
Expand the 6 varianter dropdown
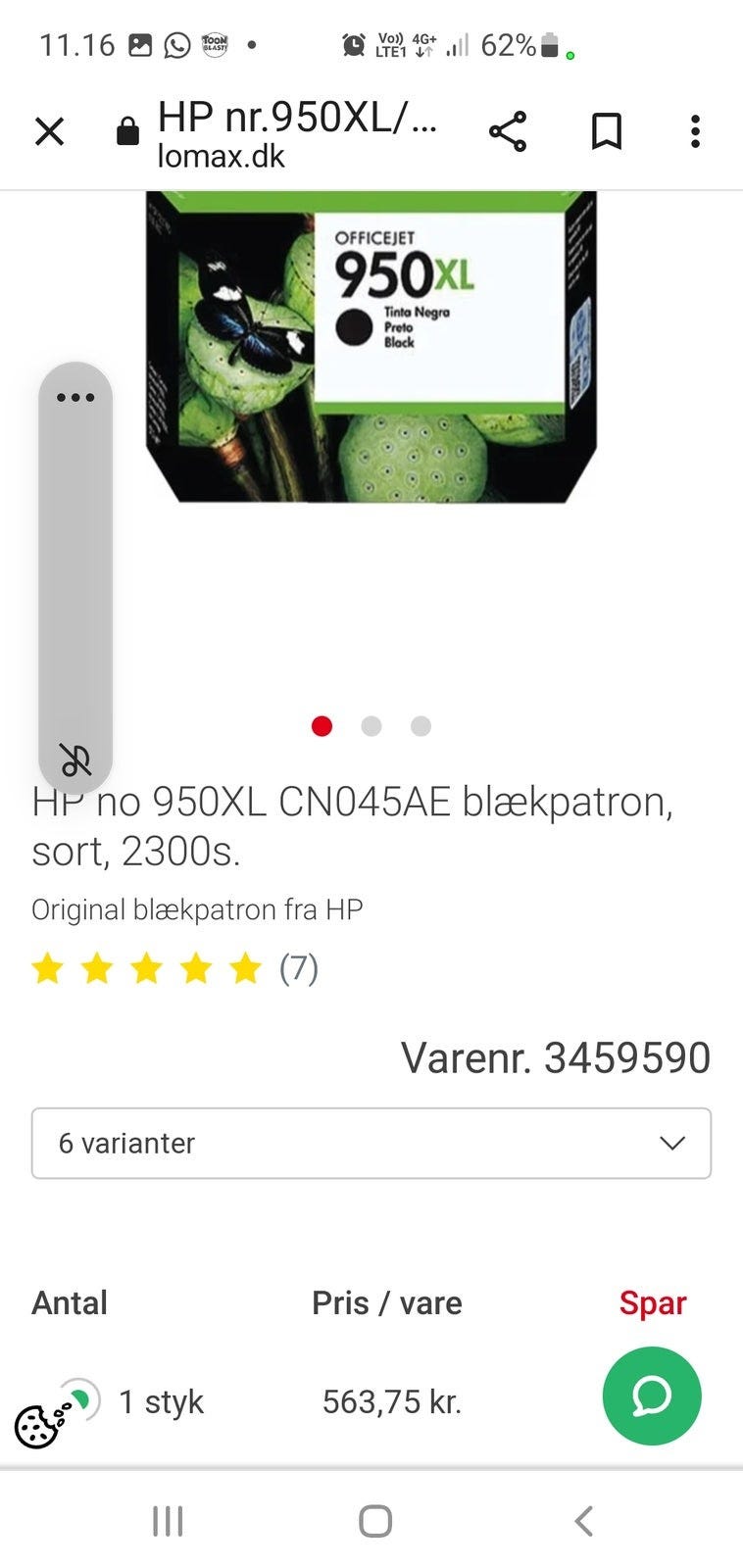[x=371, y=1143]
